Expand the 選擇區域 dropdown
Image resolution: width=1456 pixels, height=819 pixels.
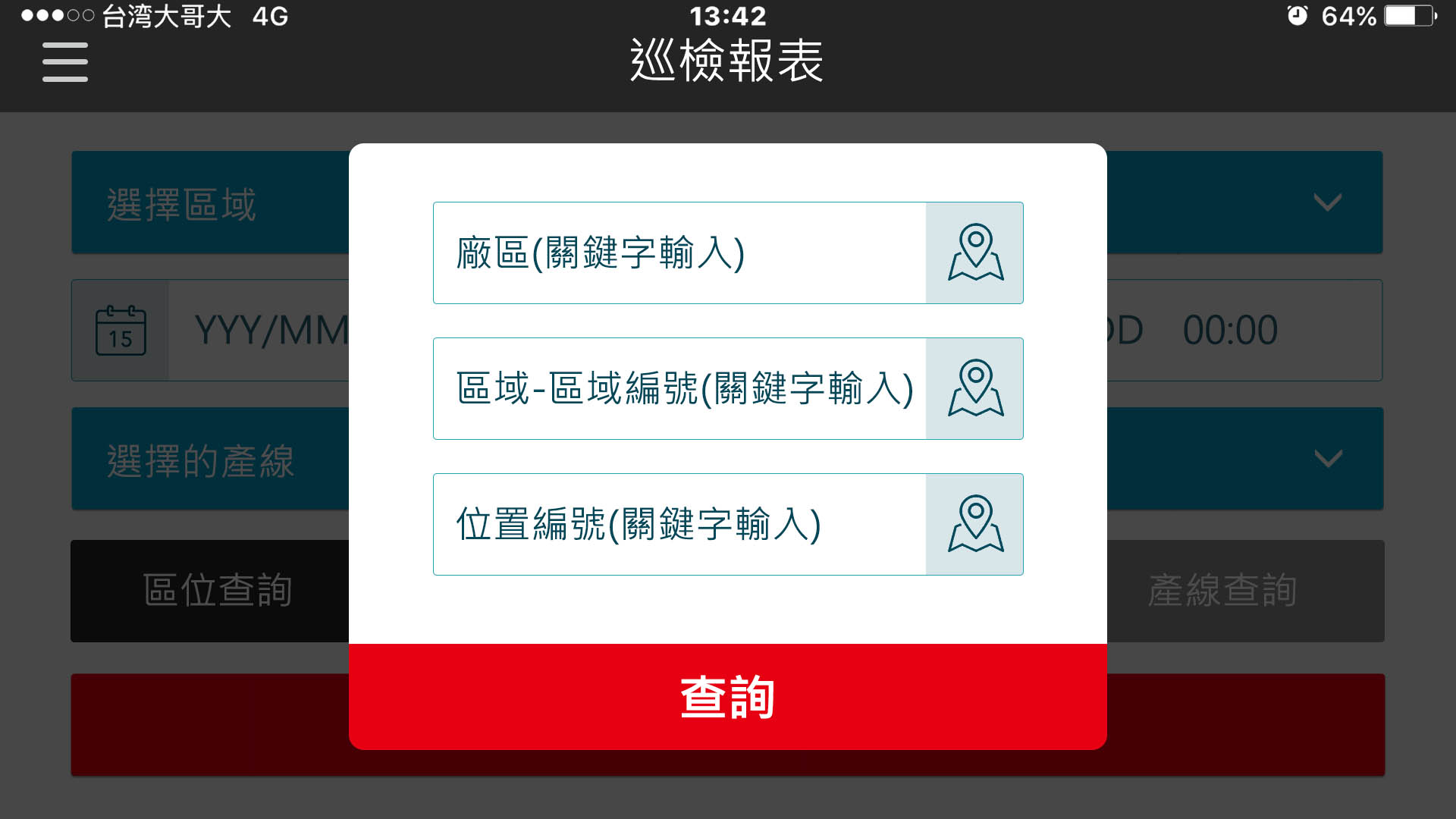(x=1327, y=202)
